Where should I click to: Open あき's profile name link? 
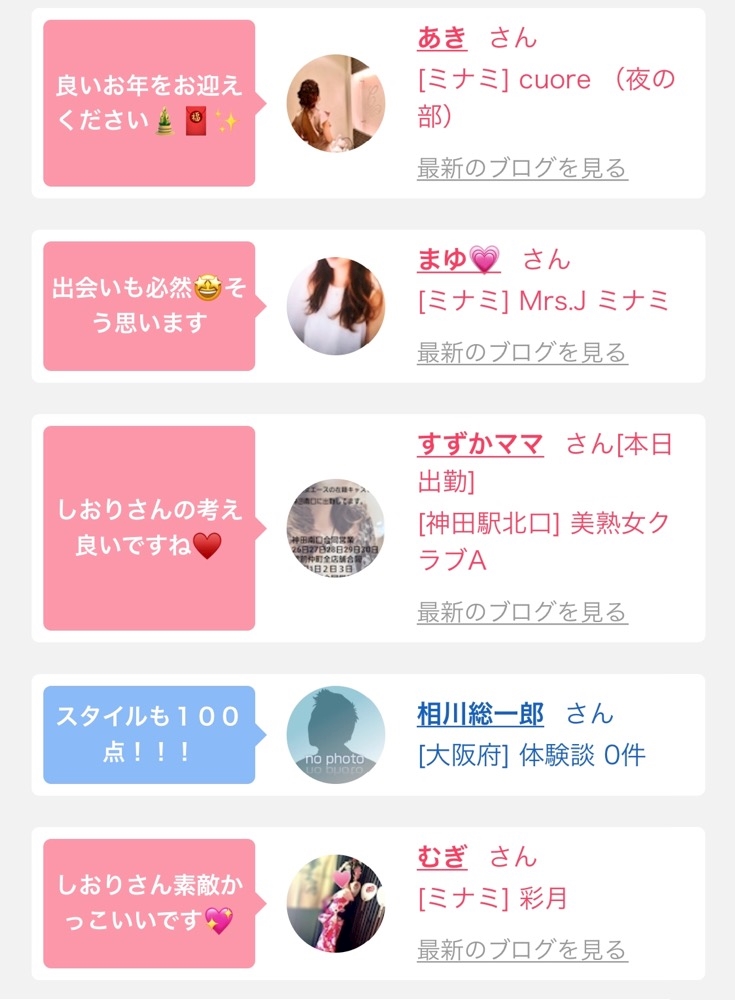coord(442,38)
